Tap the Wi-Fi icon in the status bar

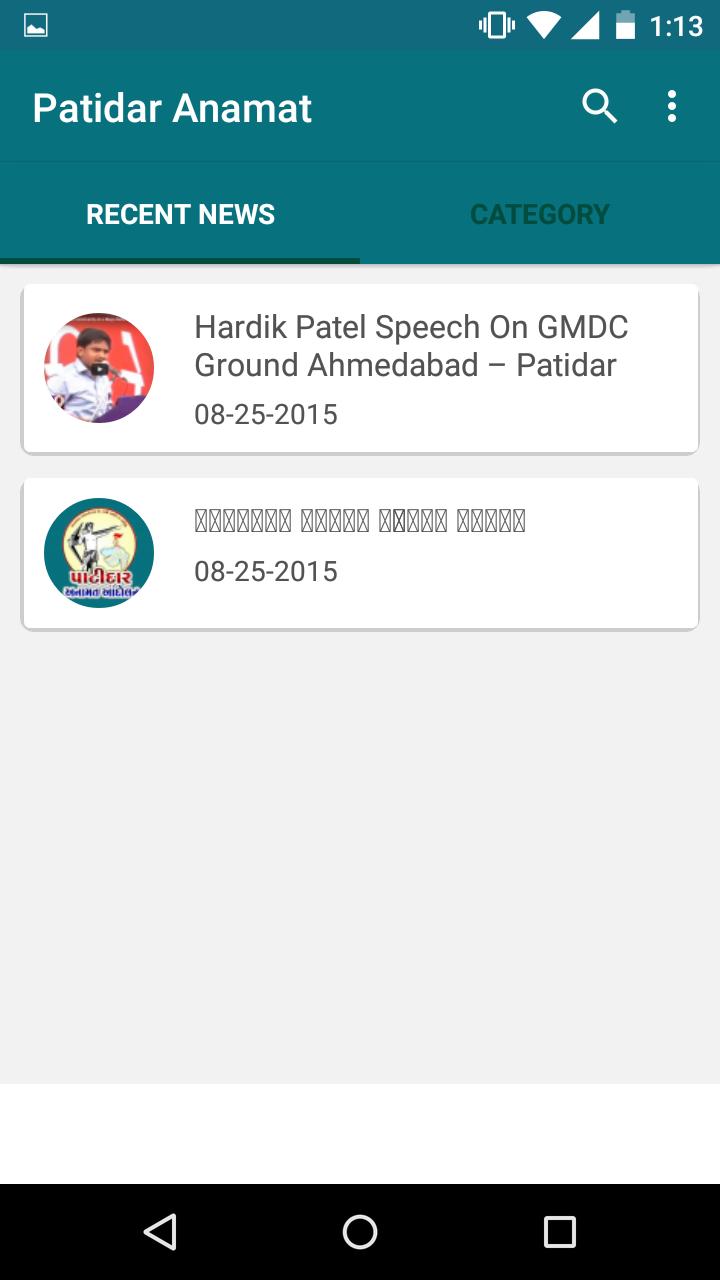click(546, 25)
